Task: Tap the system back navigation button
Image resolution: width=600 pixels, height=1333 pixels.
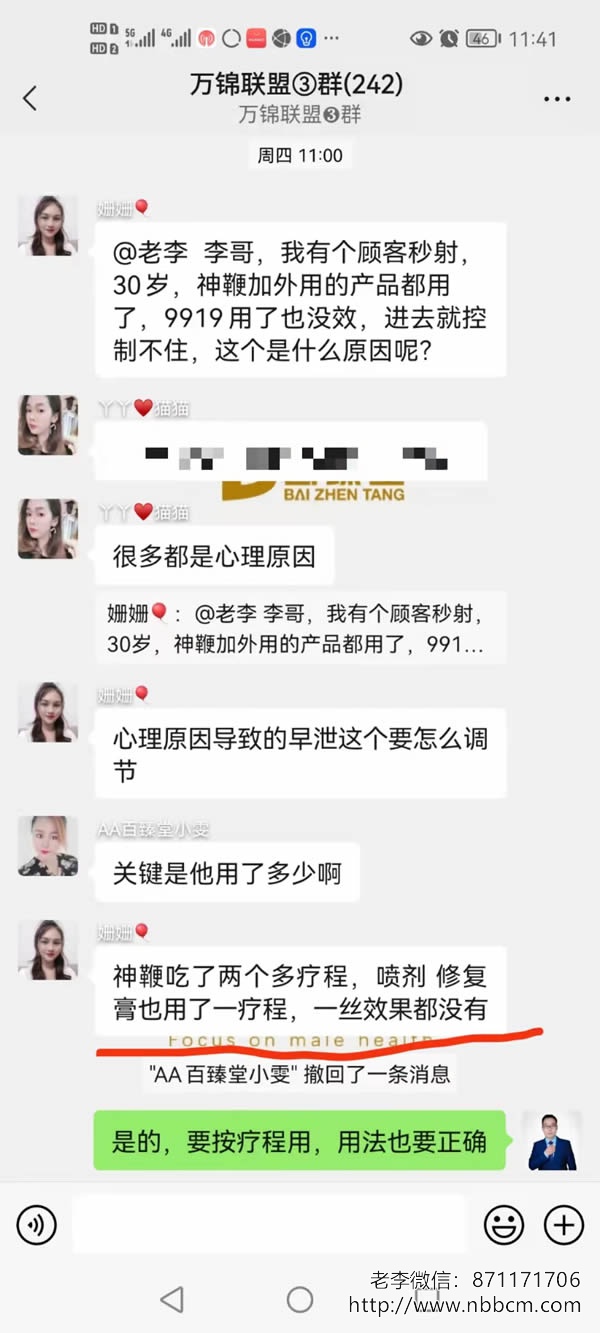Action: coord(172,1299)
